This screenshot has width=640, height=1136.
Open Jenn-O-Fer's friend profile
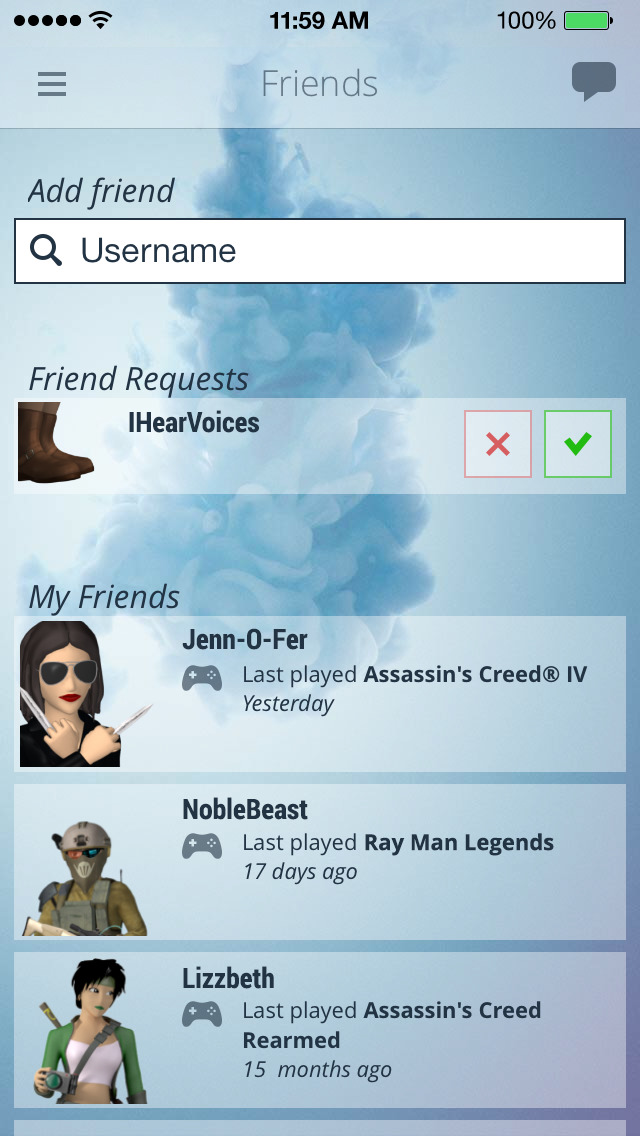pyautogui.click(x=320, y=694)
